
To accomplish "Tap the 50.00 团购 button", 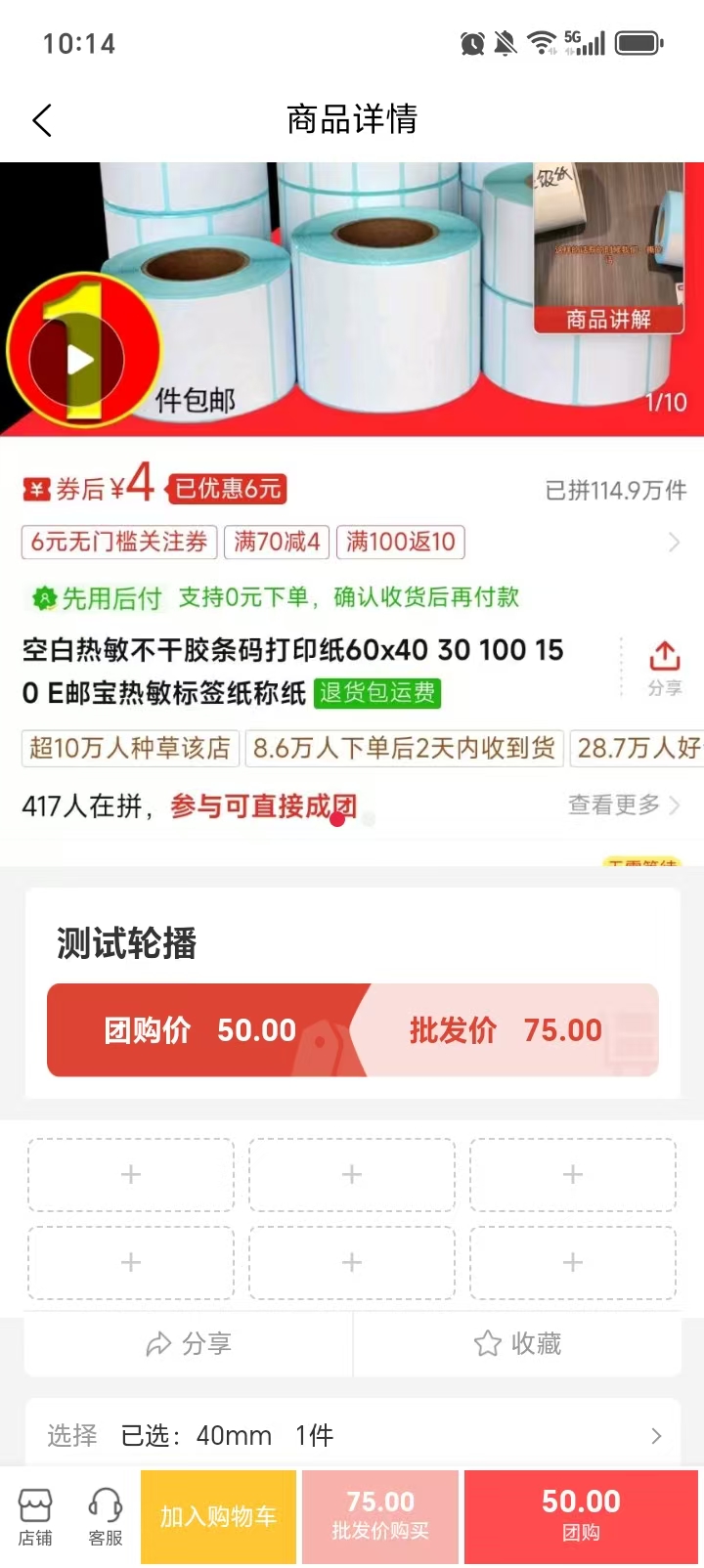I will point(581,1516).
